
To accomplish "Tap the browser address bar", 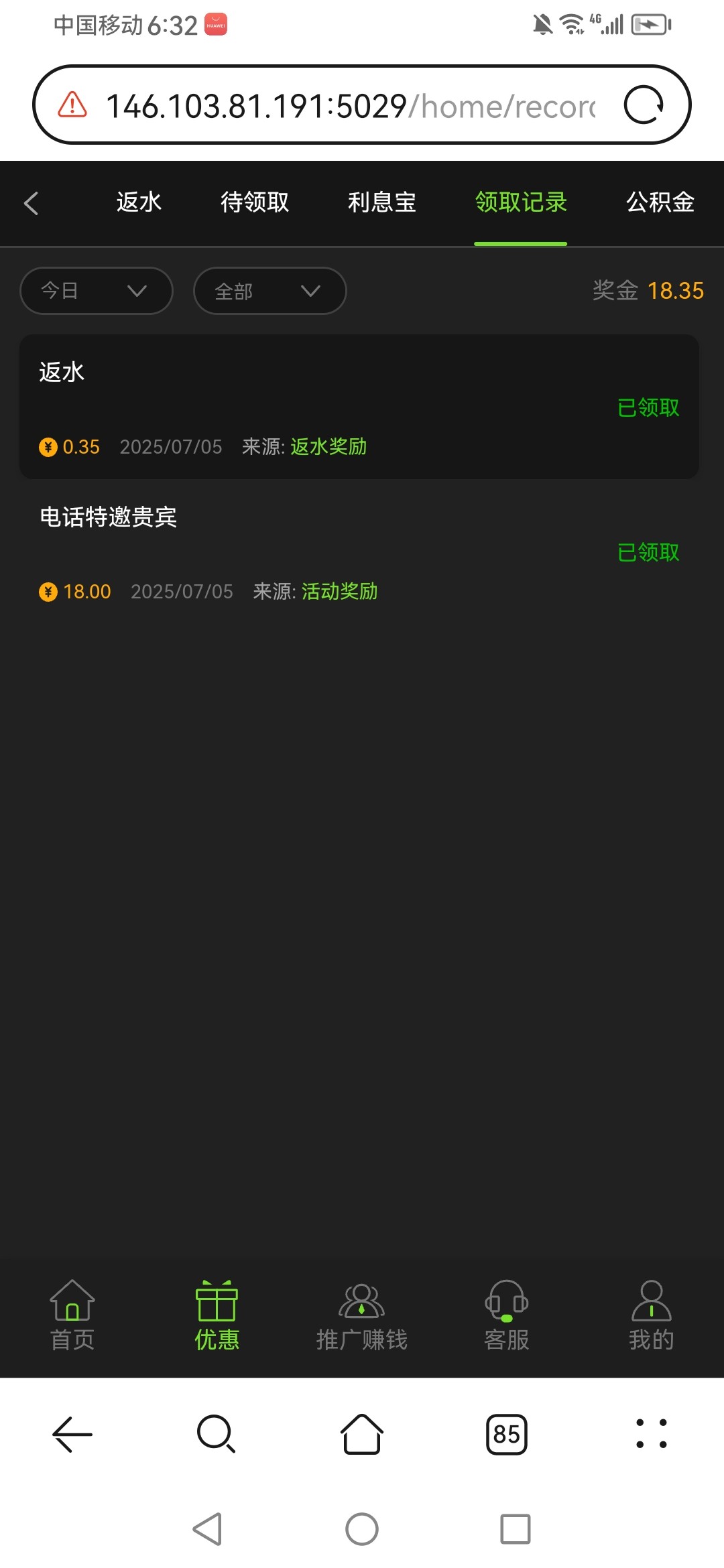I will tap(349, 106).
